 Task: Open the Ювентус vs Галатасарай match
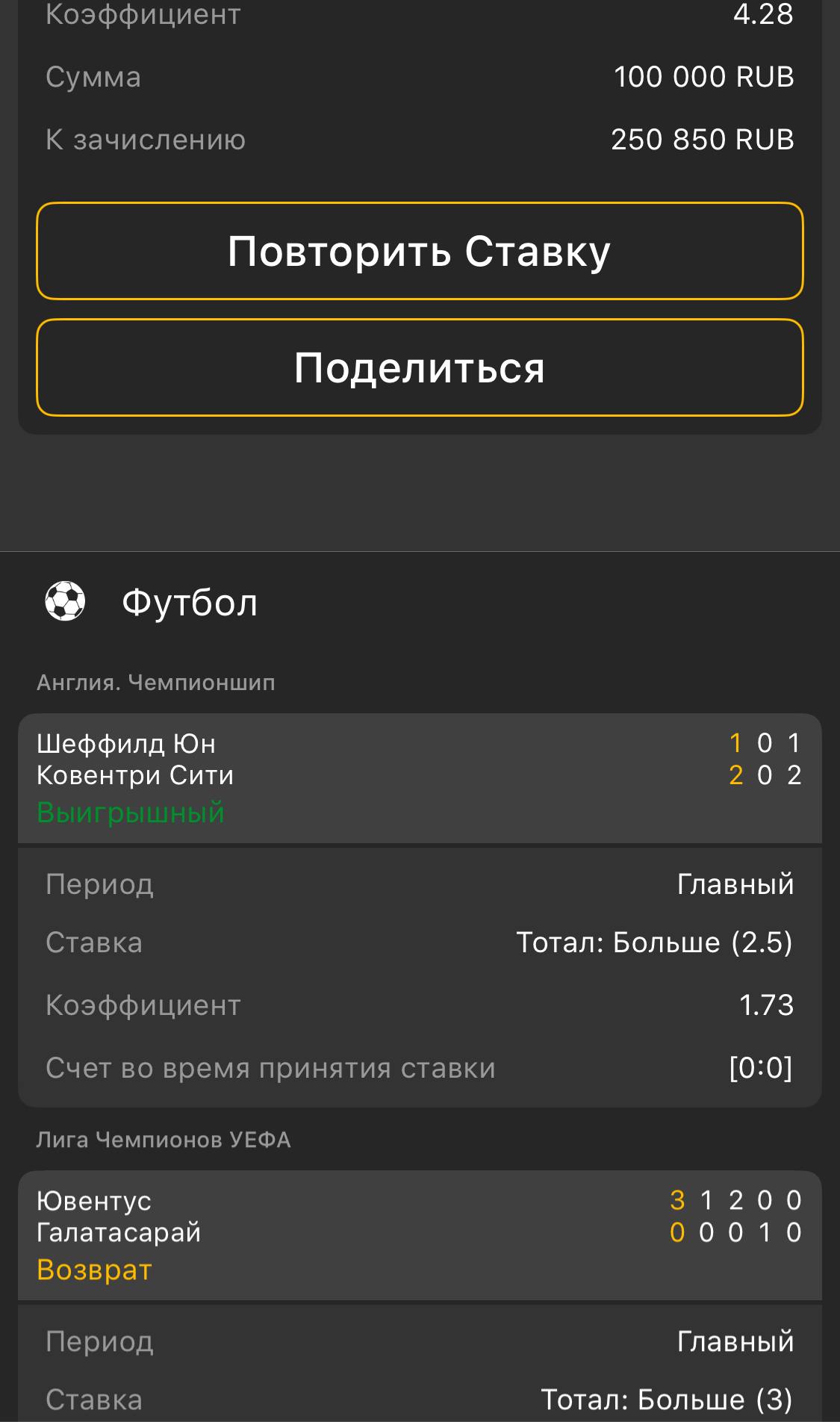[x=420, y=1234]
